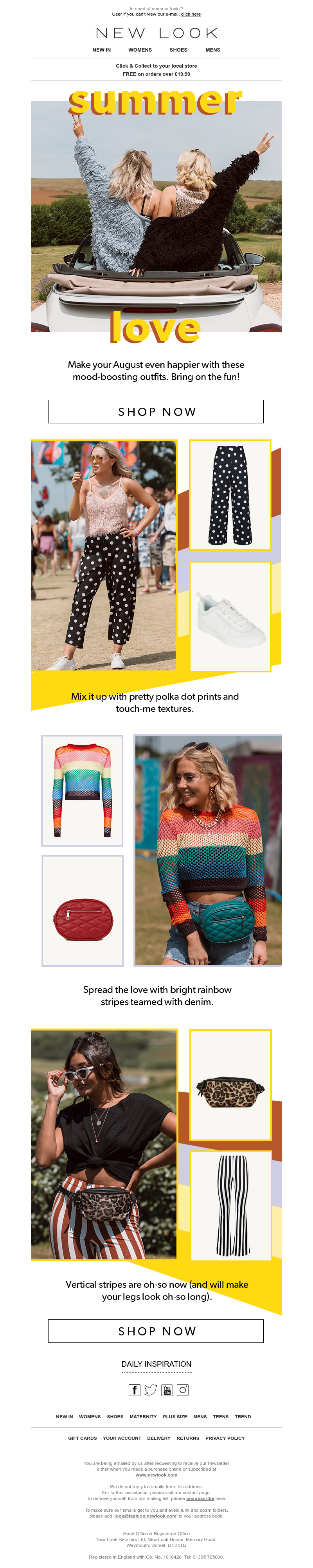Open the top SHOES category link
This screenshot has height=1568, width=313.
pyautogui.click(x=178, y=50)
